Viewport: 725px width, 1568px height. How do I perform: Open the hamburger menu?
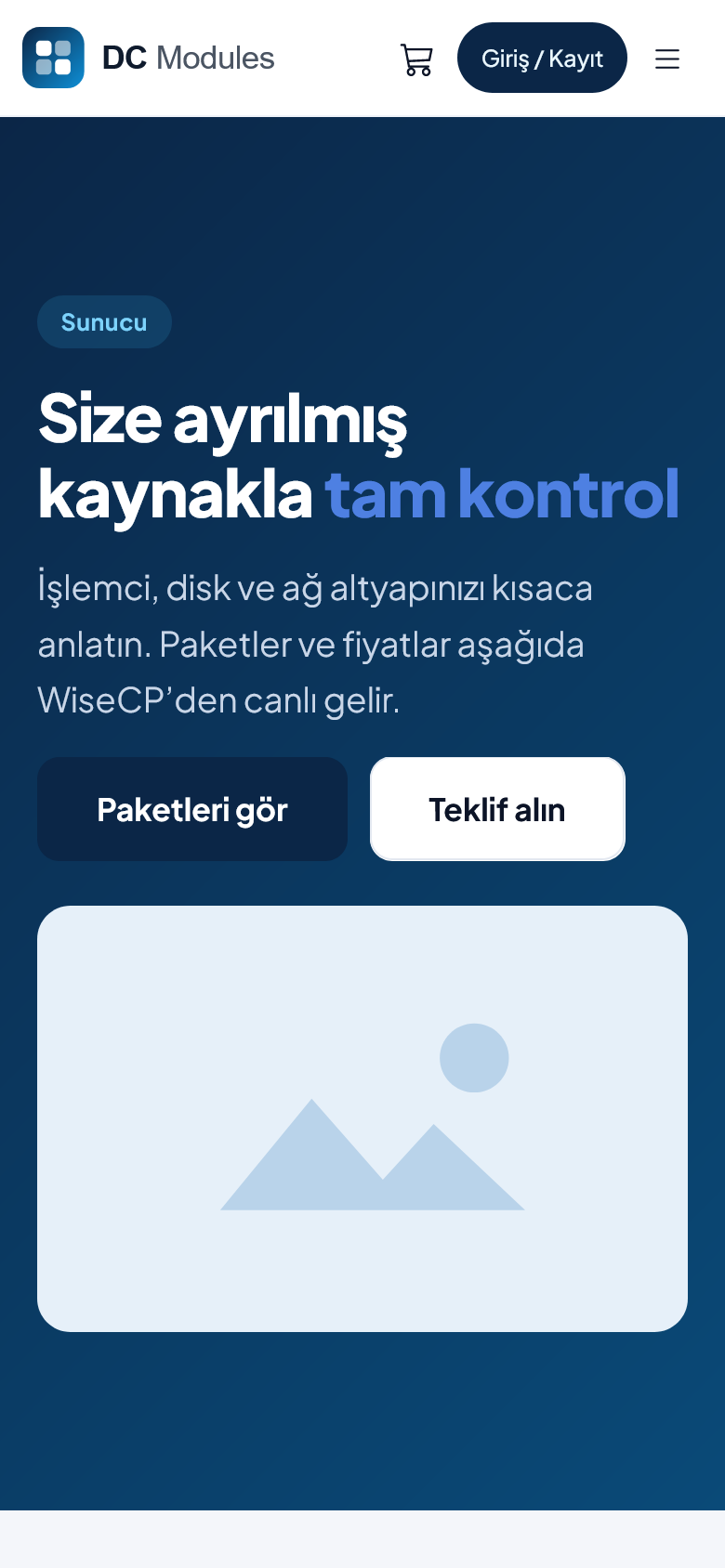coord(667,59)
